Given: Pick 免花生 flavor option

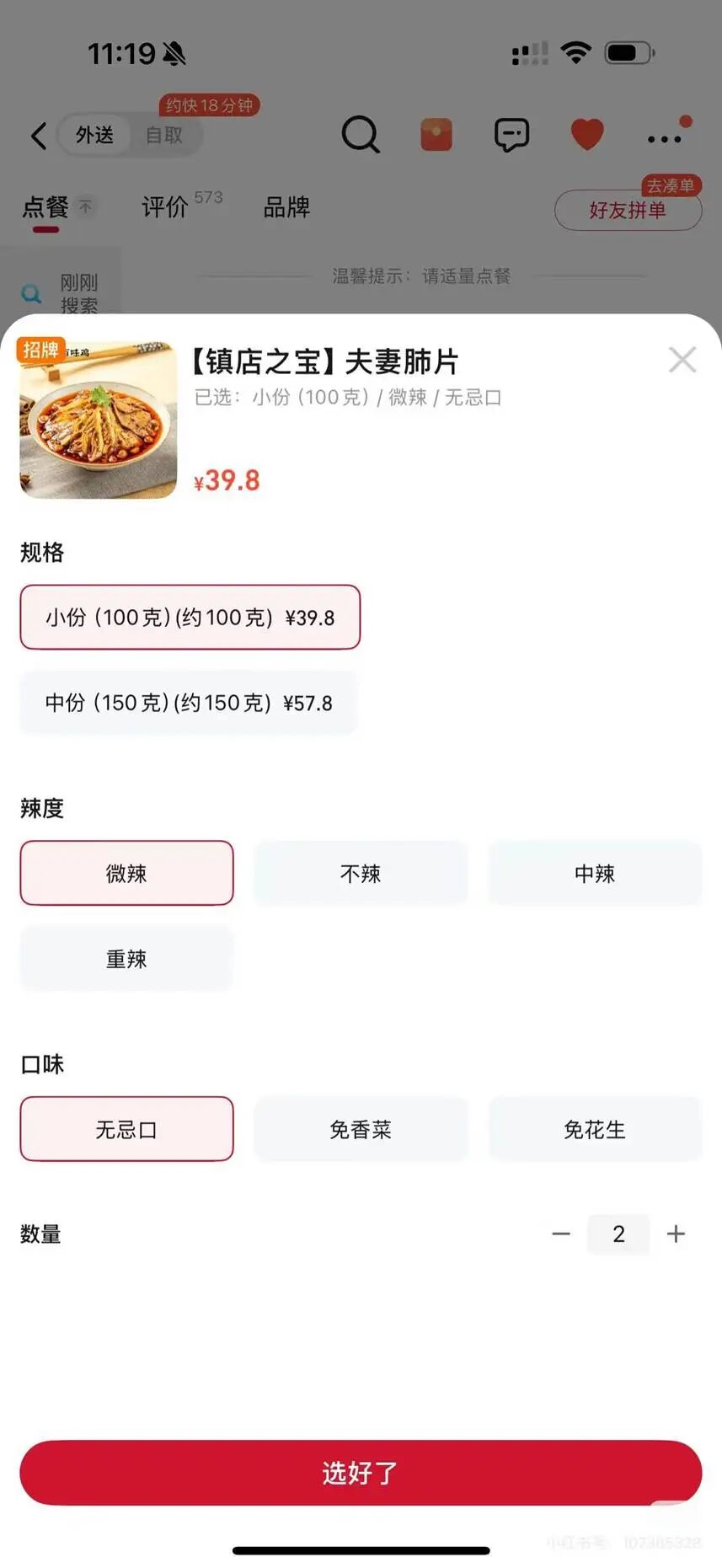Looking at the screenshot, I should 595,1129.
